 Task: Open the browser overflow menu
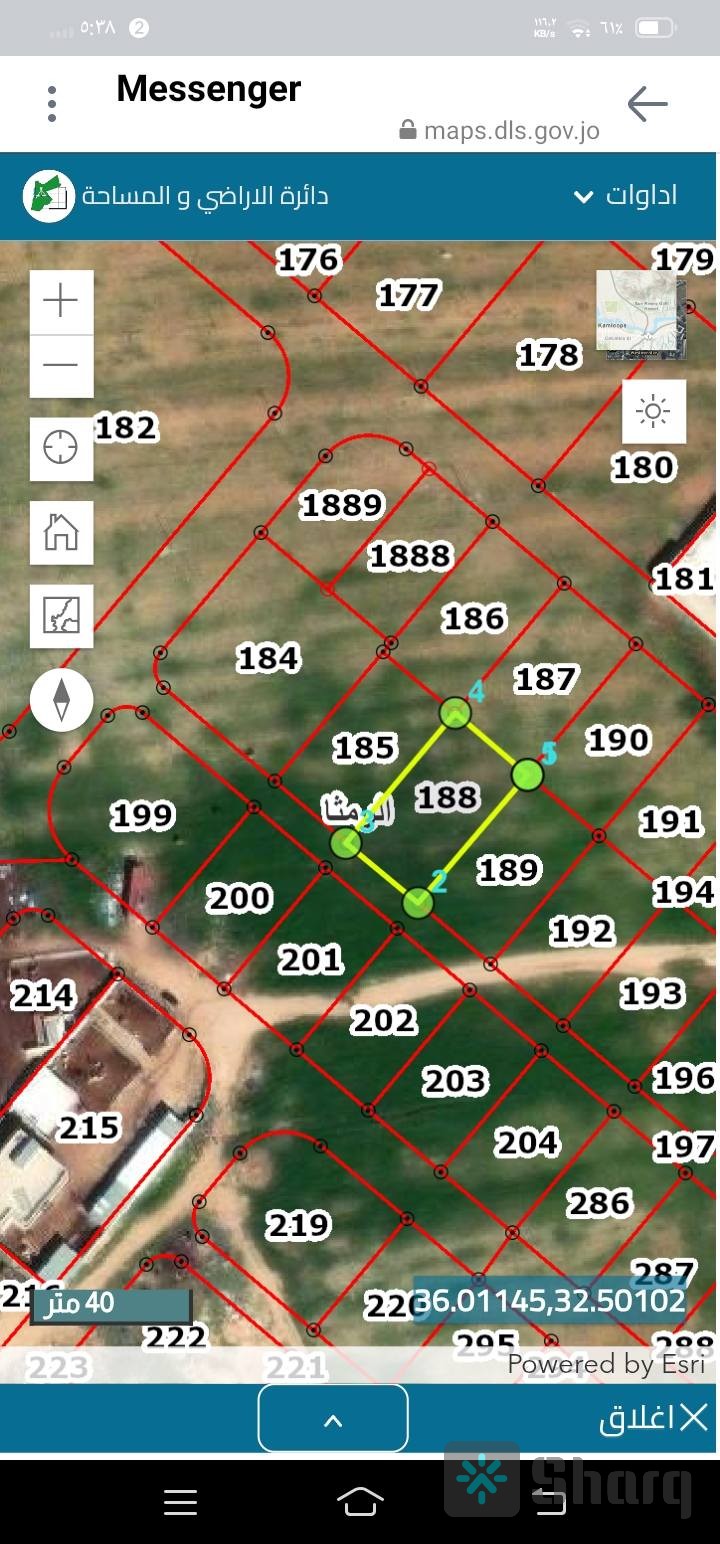pyautogui.click(x=52, y=104)
